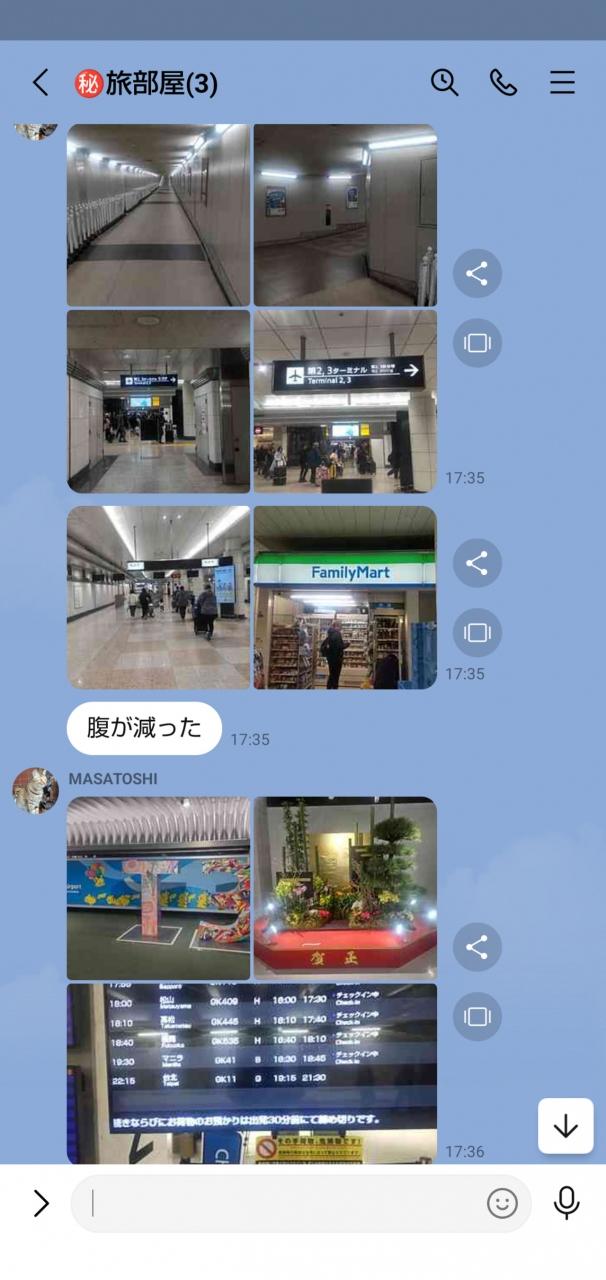Focus the message input field
The width and height of the screenshot is (606, 1280).
(280, 1203)
